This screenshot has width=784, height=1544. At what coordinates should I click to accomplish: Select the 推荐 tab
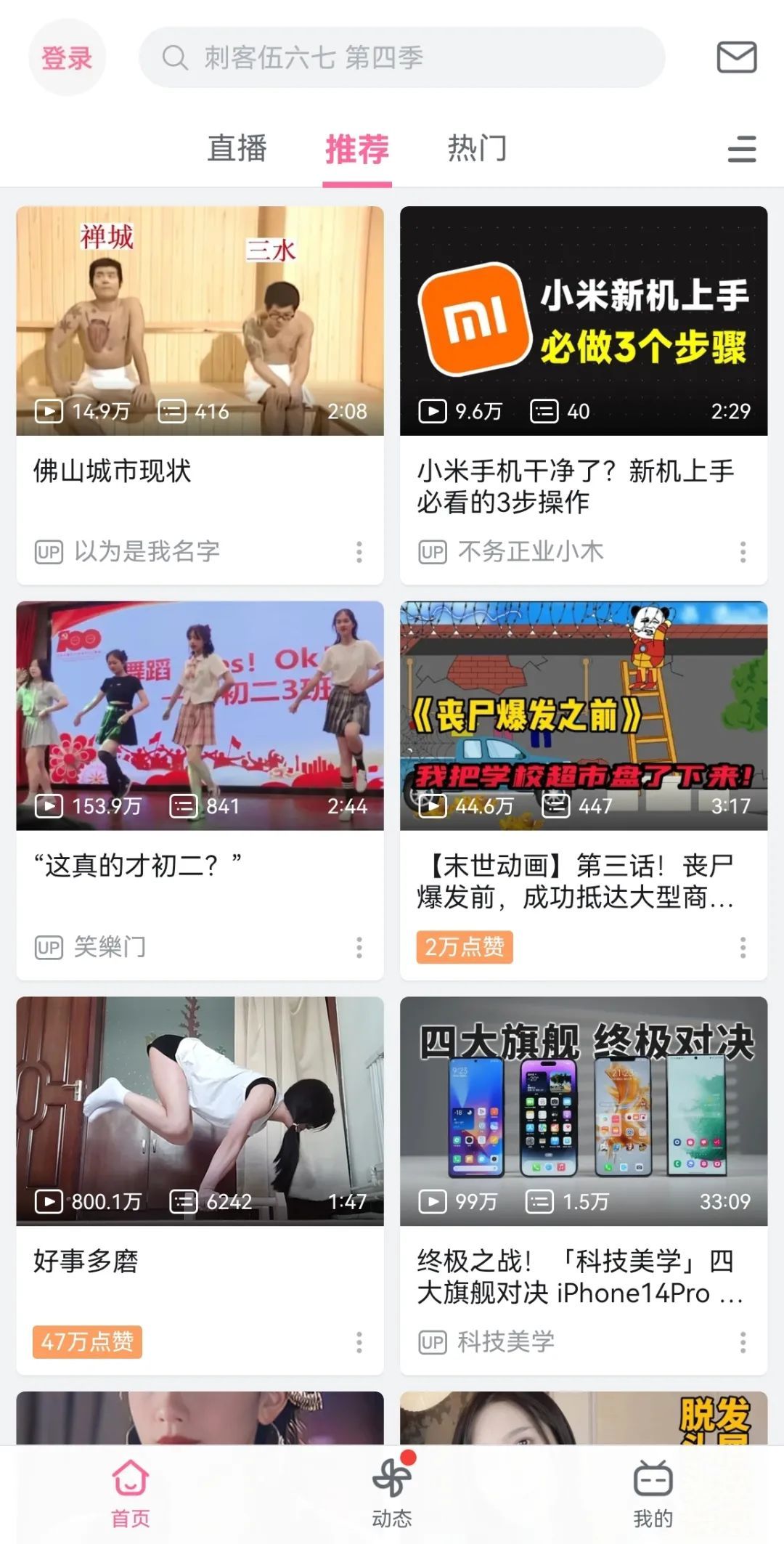coord(357,149)
